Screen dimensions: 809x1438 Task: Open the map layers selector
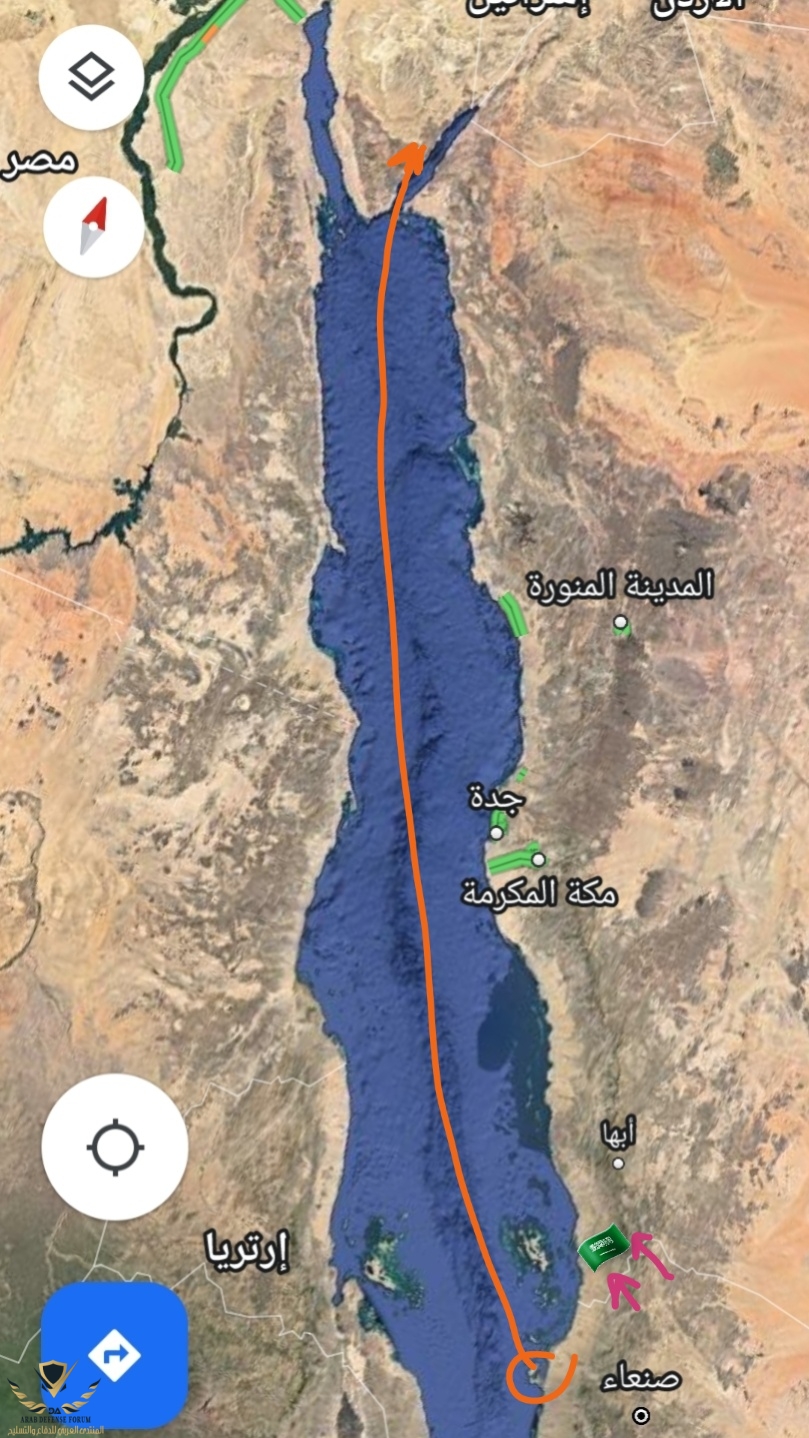(x=91, y=77)
